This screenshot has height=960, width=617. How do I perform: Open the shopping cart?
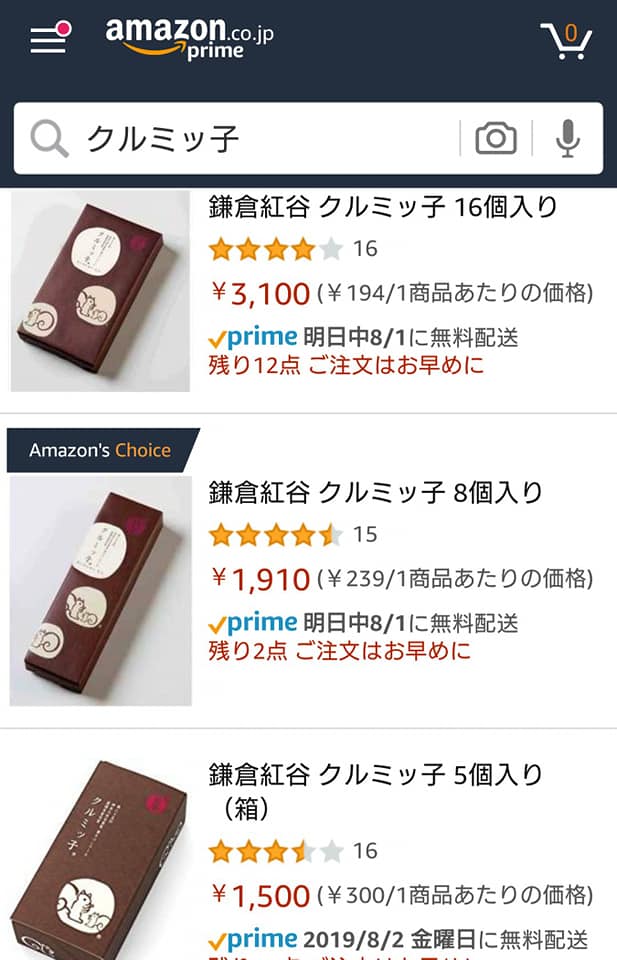click(x=566, y=41)
